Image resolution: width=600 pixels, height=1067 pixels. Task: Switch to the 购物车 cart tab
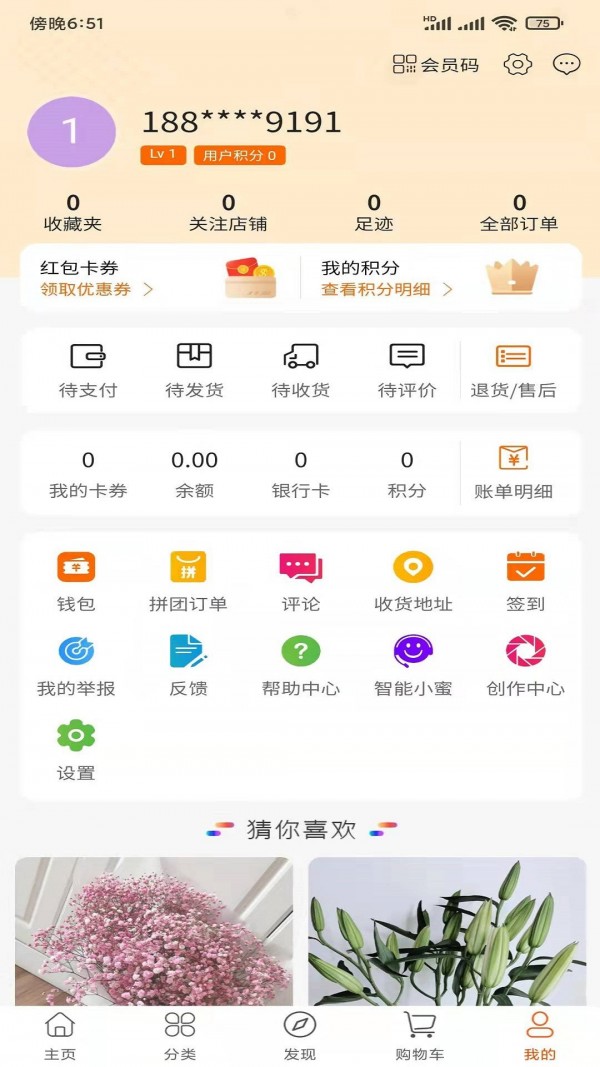click(x=420, y=1035)
